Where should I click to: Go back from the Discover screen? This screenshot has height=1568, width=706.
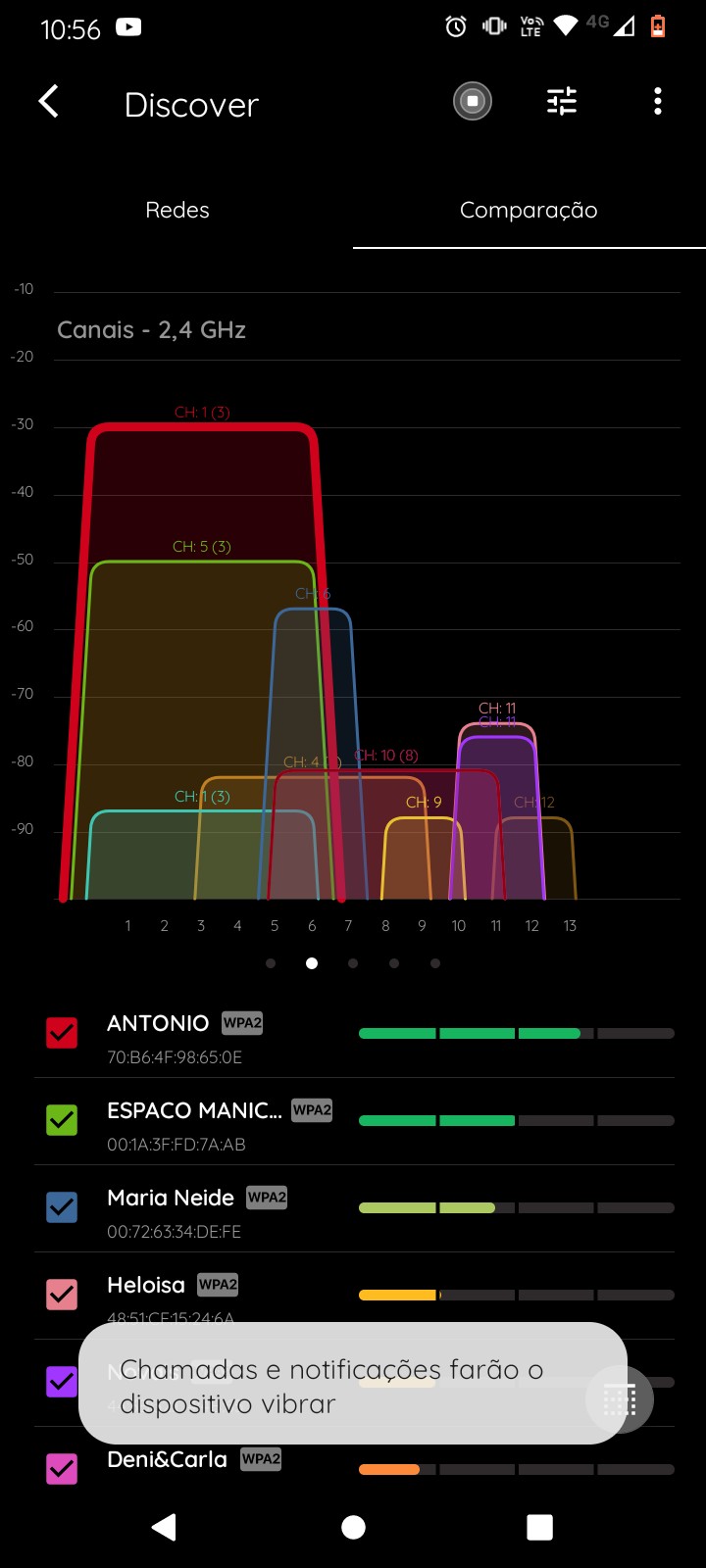[49, 102]
